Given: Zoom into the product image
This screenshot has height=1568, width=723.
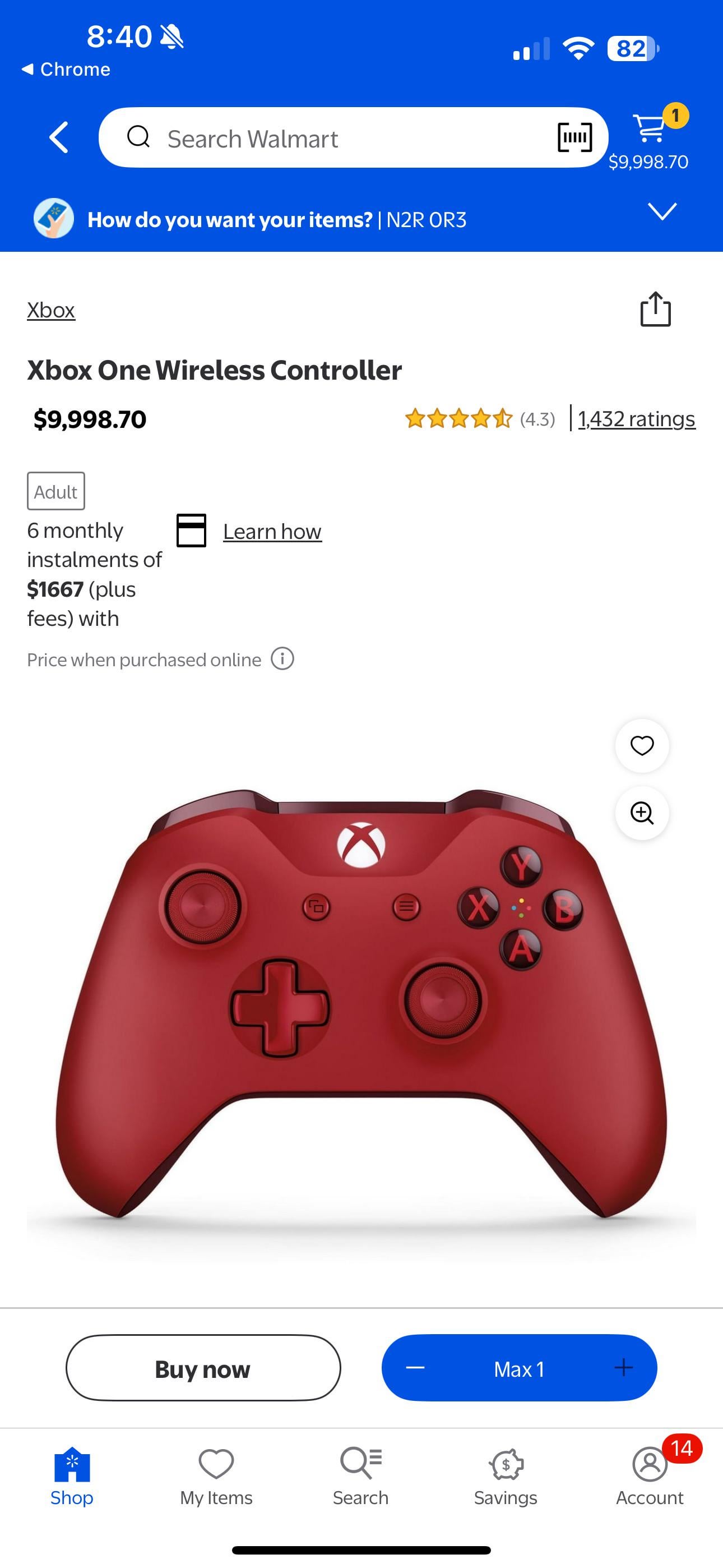Looking at the screenshot, I should tap(641, 813).
